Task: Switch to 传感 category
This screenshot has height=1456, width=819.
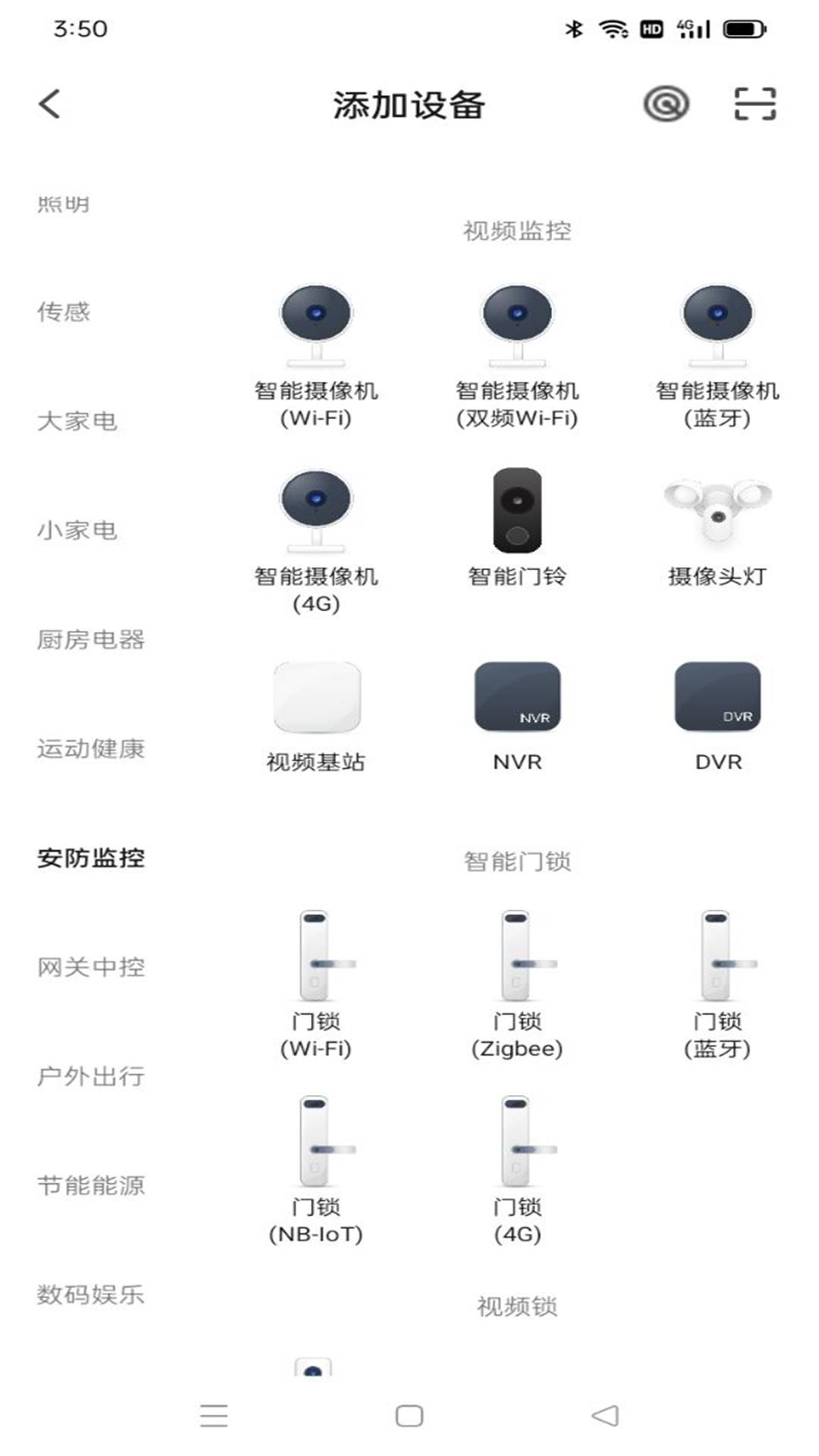Action: coord(64,312)
